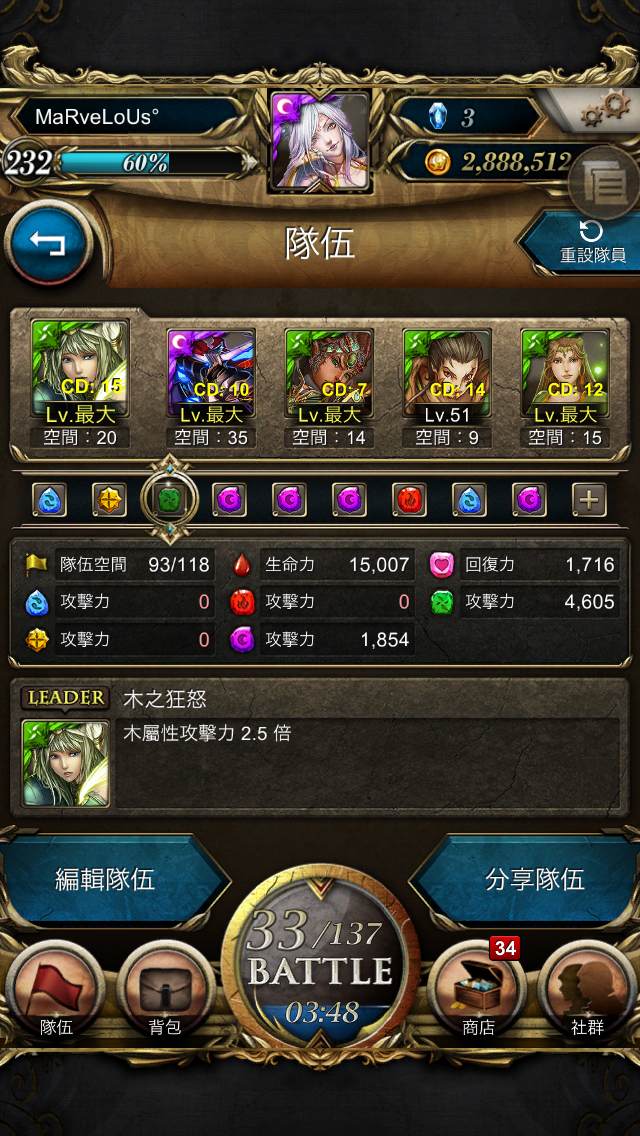Switch to the red fire team slot
The image size is (640, 1136).
click(409, 499)
